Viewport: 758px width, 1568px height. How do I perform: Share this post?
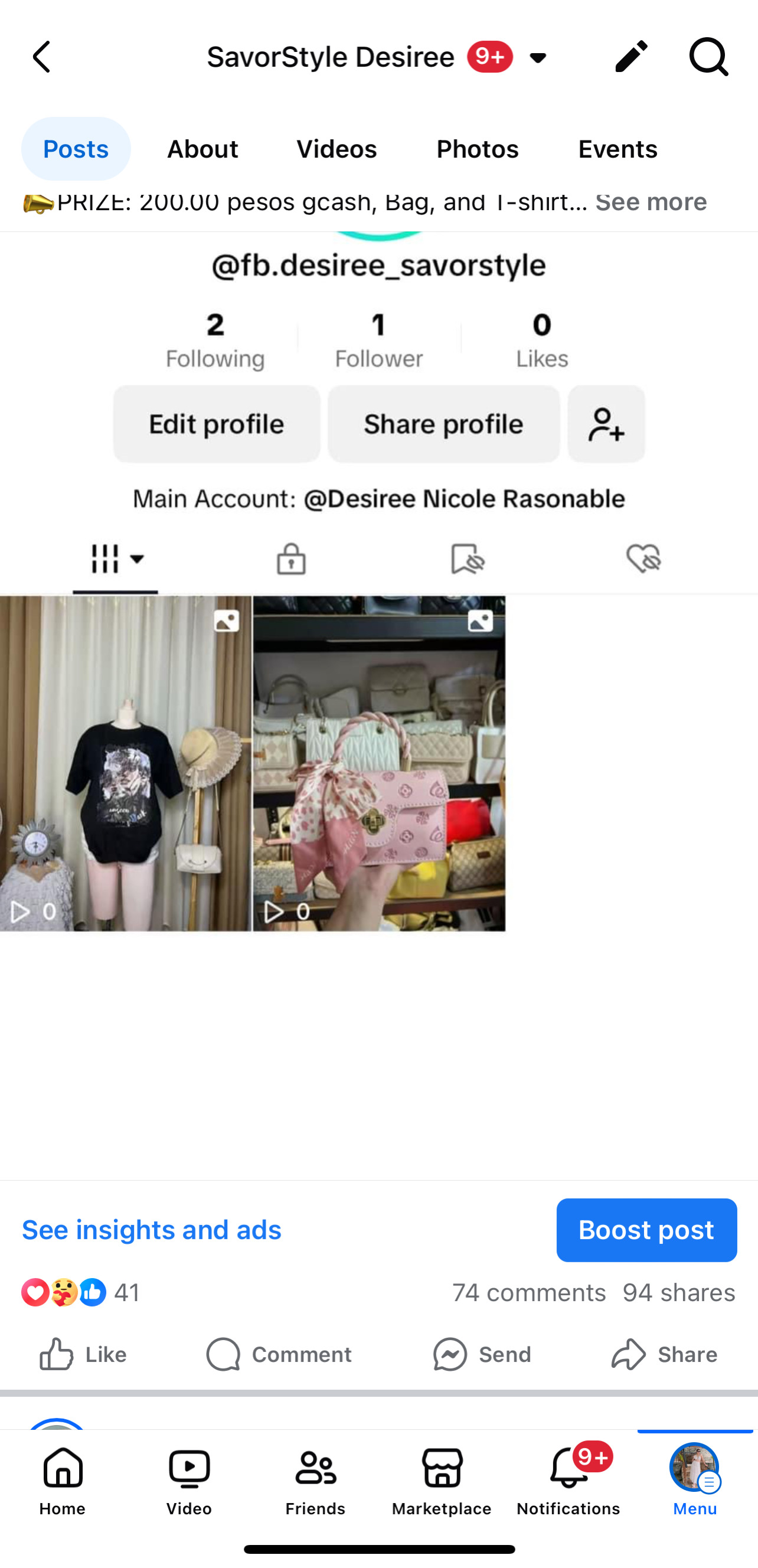pos(664,1354)
